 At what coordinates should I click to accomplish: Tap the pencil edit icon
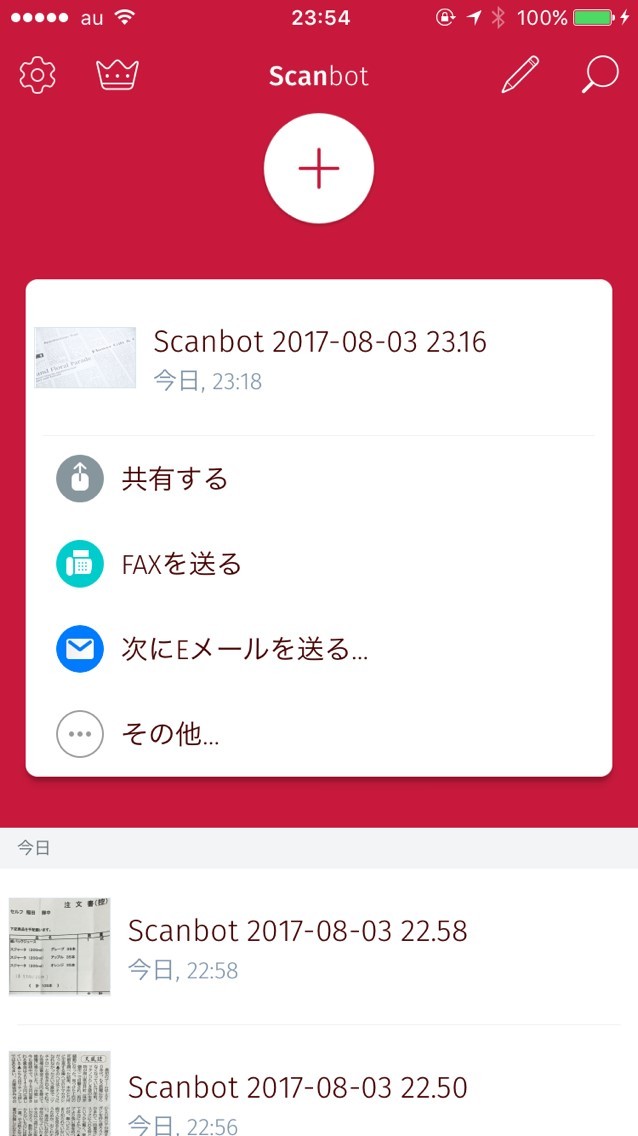pyautogui.click(x=520, y=75)
